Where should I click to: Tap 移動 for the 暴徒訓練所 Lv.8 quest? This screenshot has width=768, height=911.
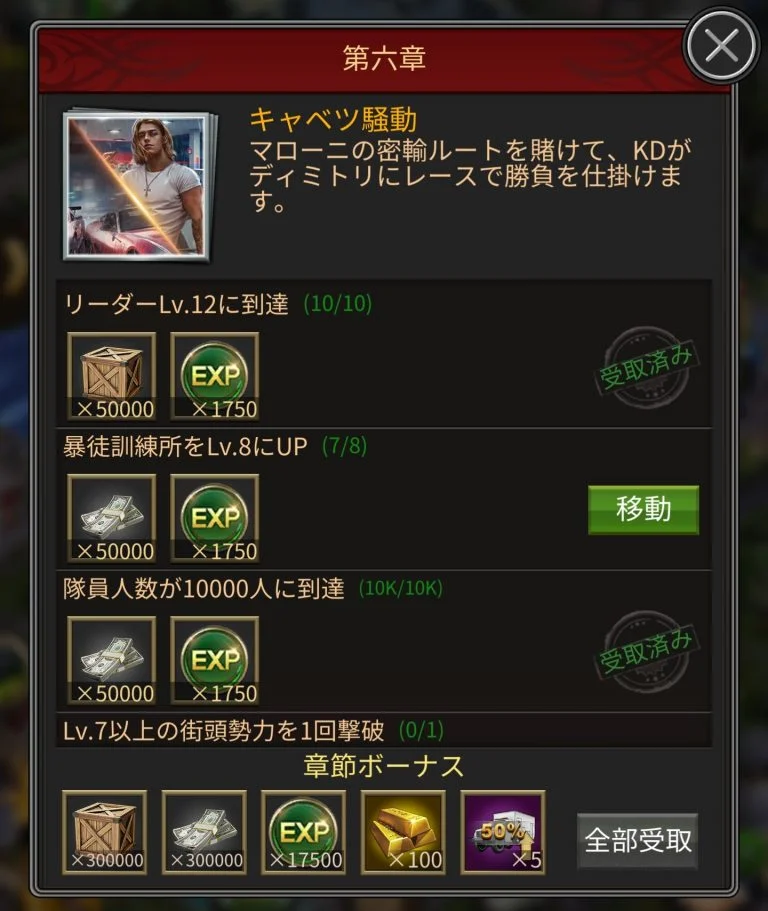(642, 510)
